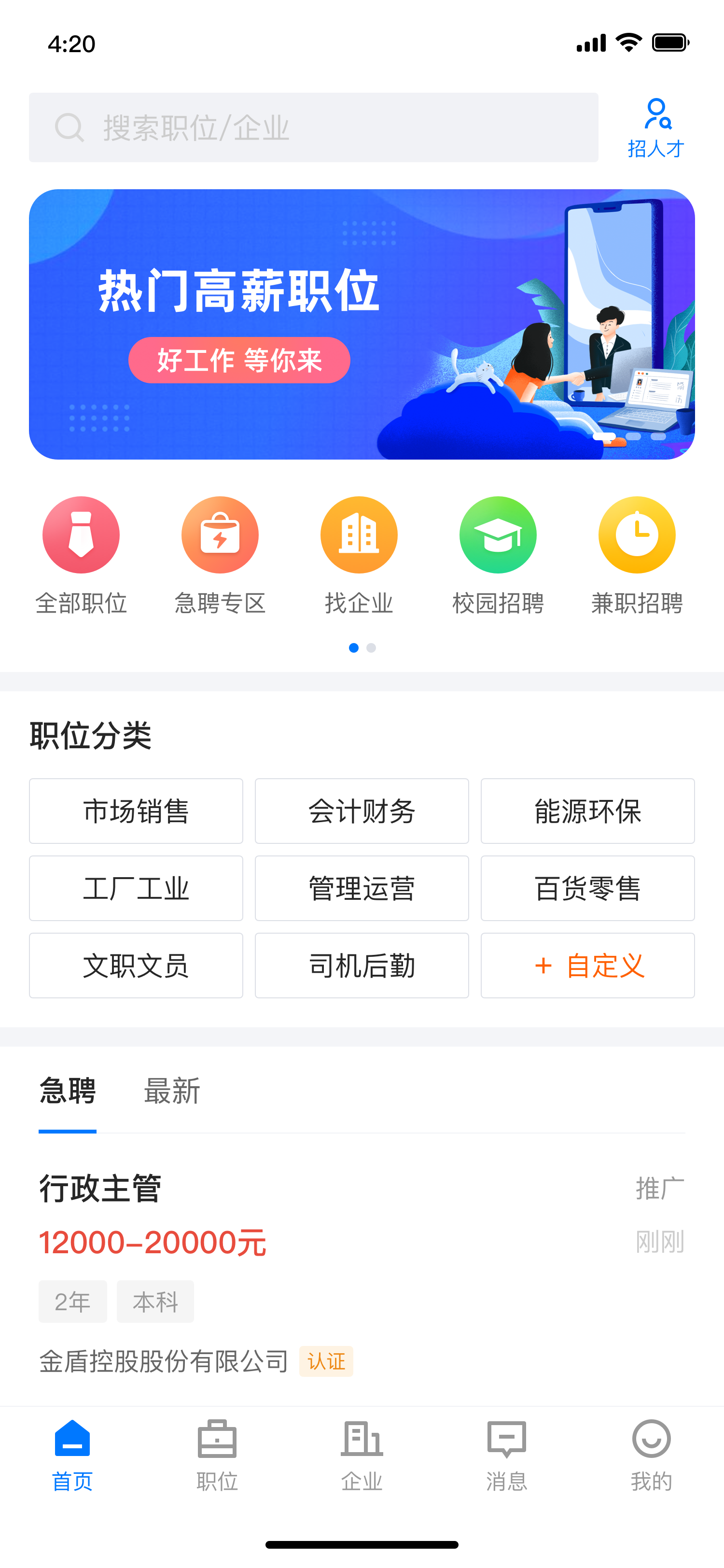The width and height of the screenshot is (724, 1568).
Task: Open 招人才 recruiter entry
Action: pos(656,128)
